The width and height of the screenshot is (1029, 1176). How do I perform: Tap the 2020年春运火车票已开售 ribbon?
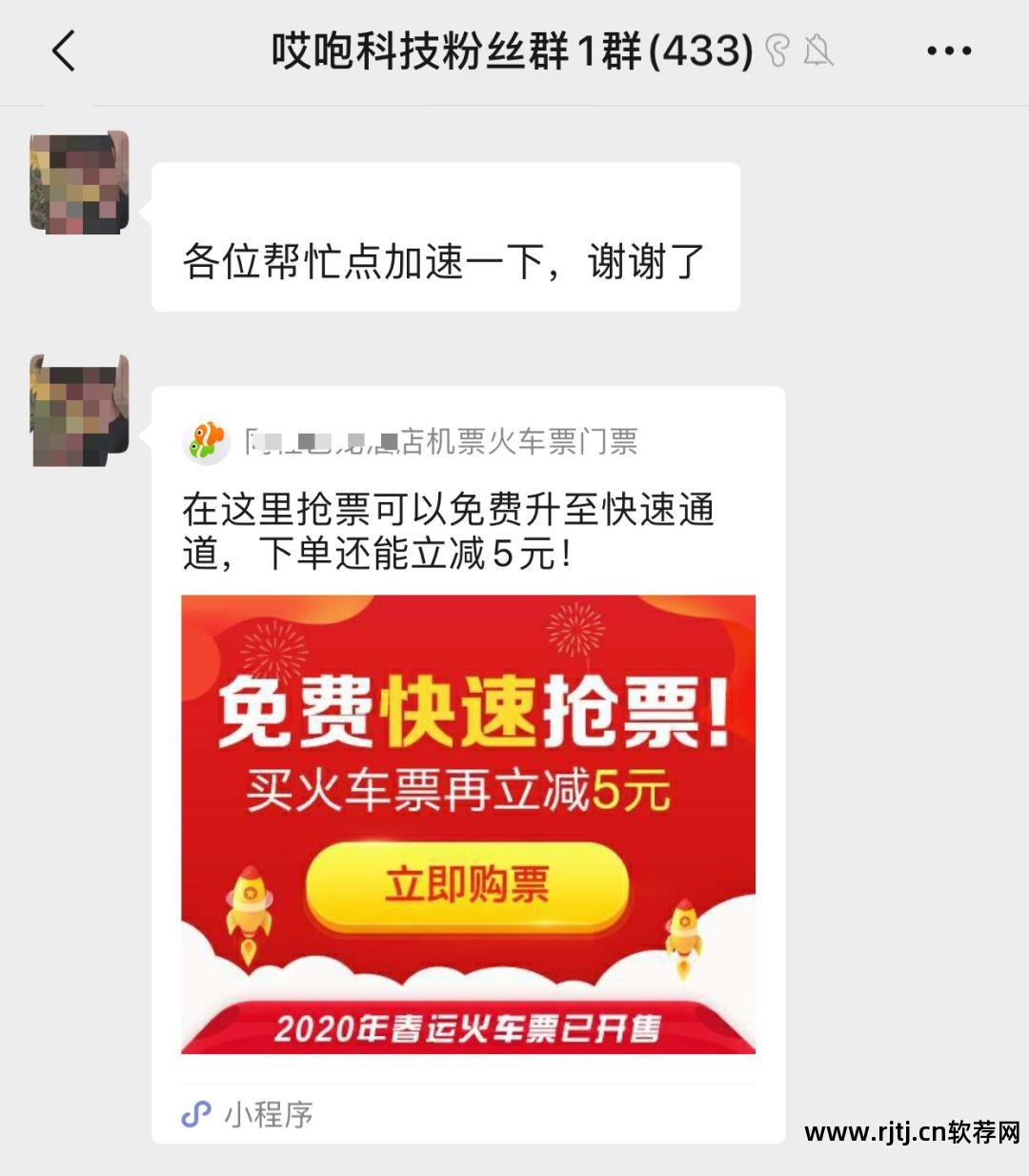coord(474,1027)
